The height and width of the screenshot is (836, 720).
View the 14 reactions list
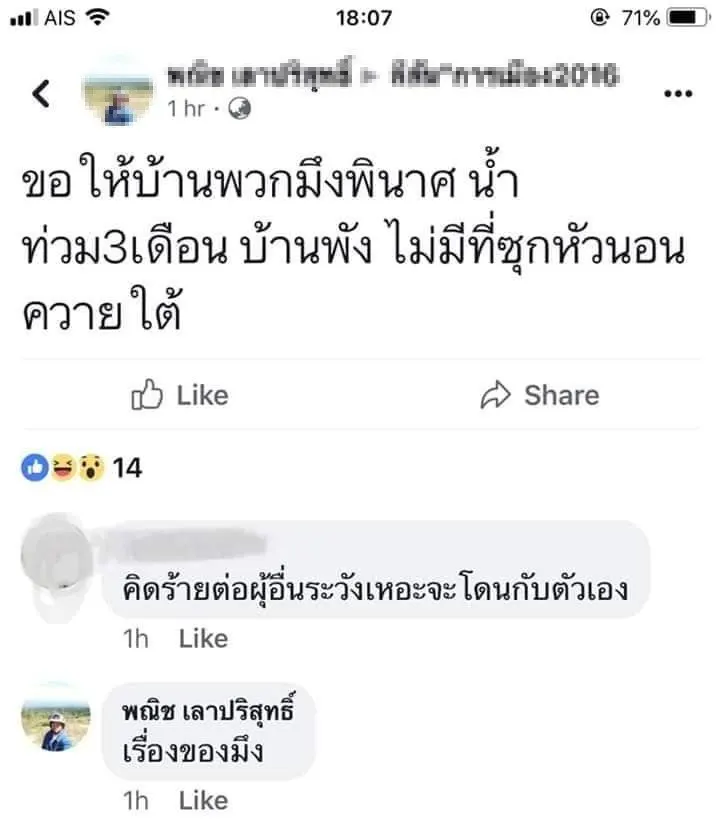point(82,467)
